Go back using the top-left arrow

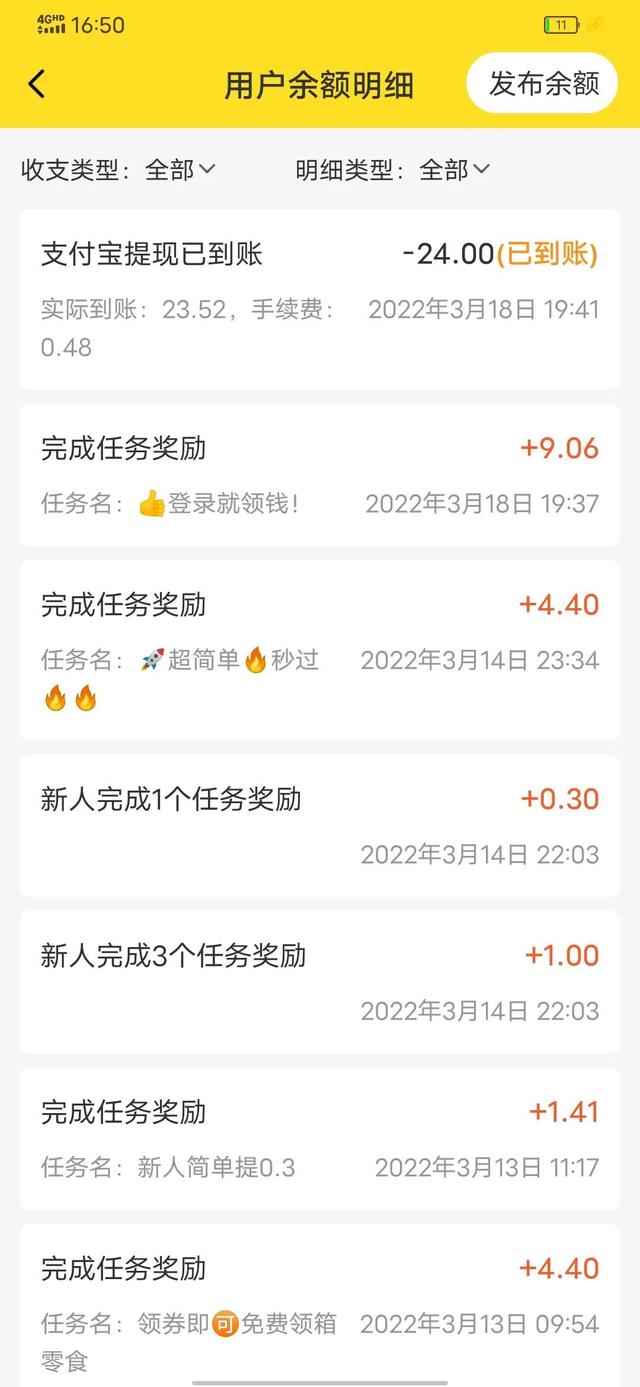click(x=37, y=84)
